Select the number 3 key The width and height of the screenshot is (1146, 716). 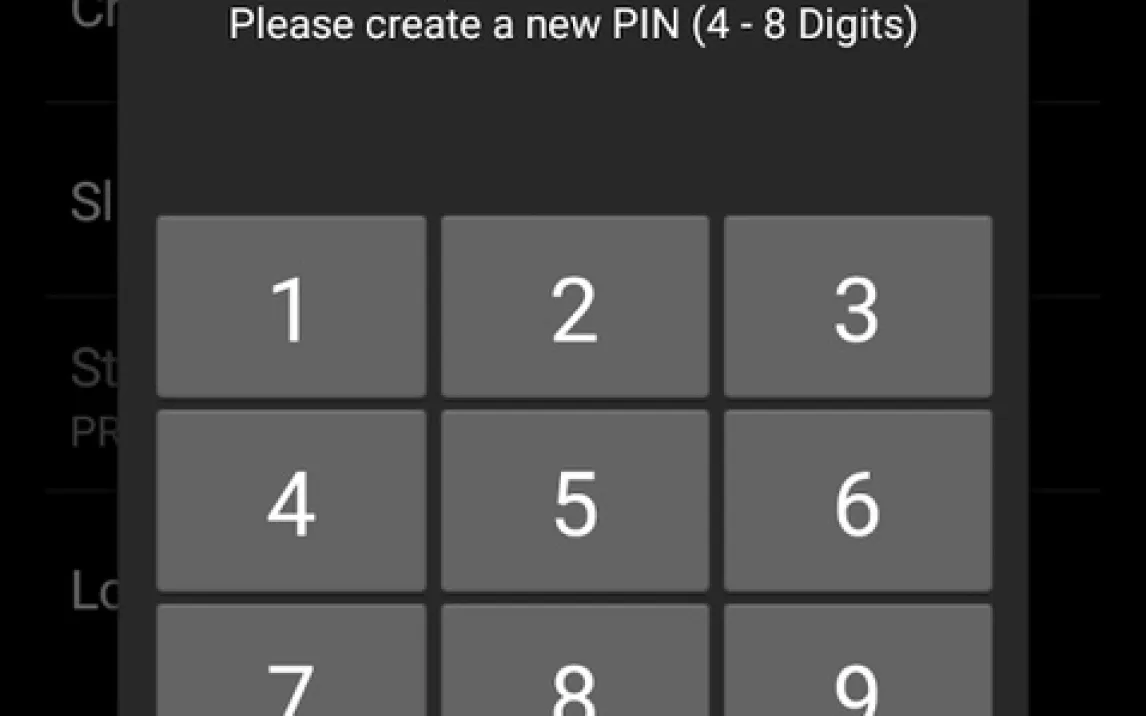[x=858, y=307]
